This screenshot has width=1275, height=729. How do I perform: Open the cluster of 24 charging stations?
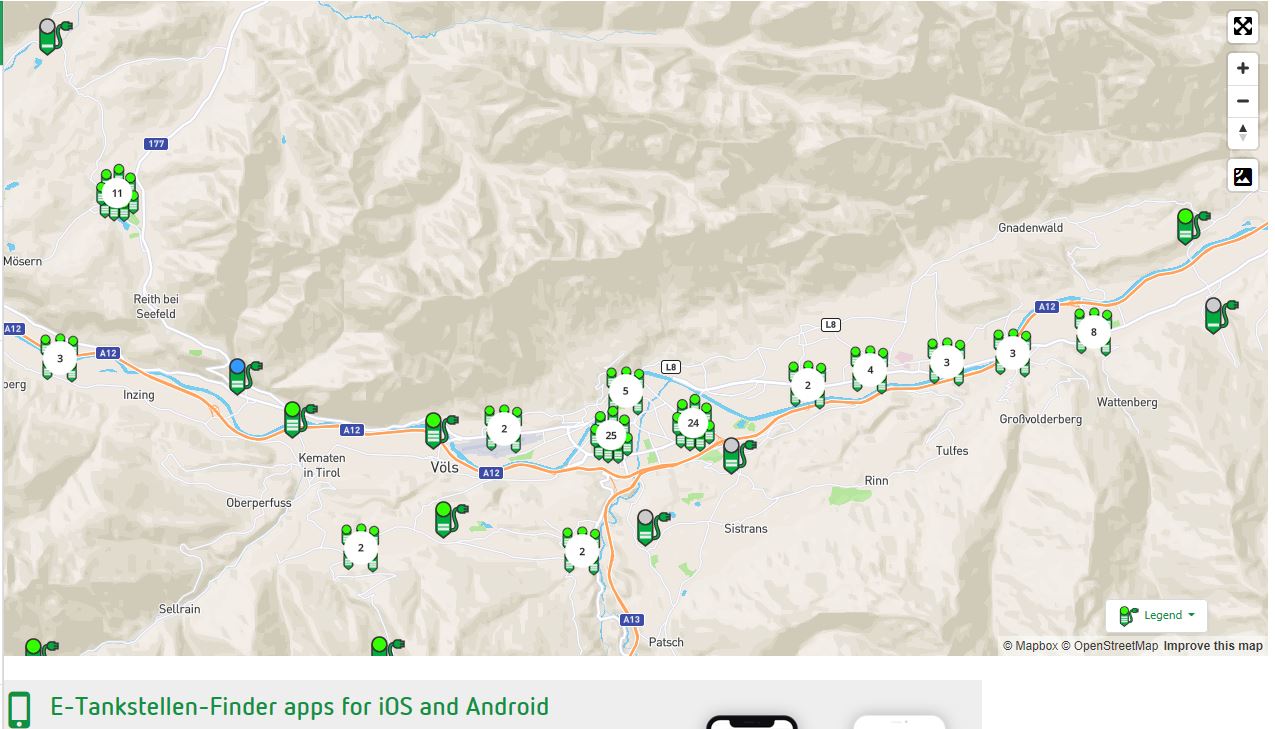tap(693, 424)
